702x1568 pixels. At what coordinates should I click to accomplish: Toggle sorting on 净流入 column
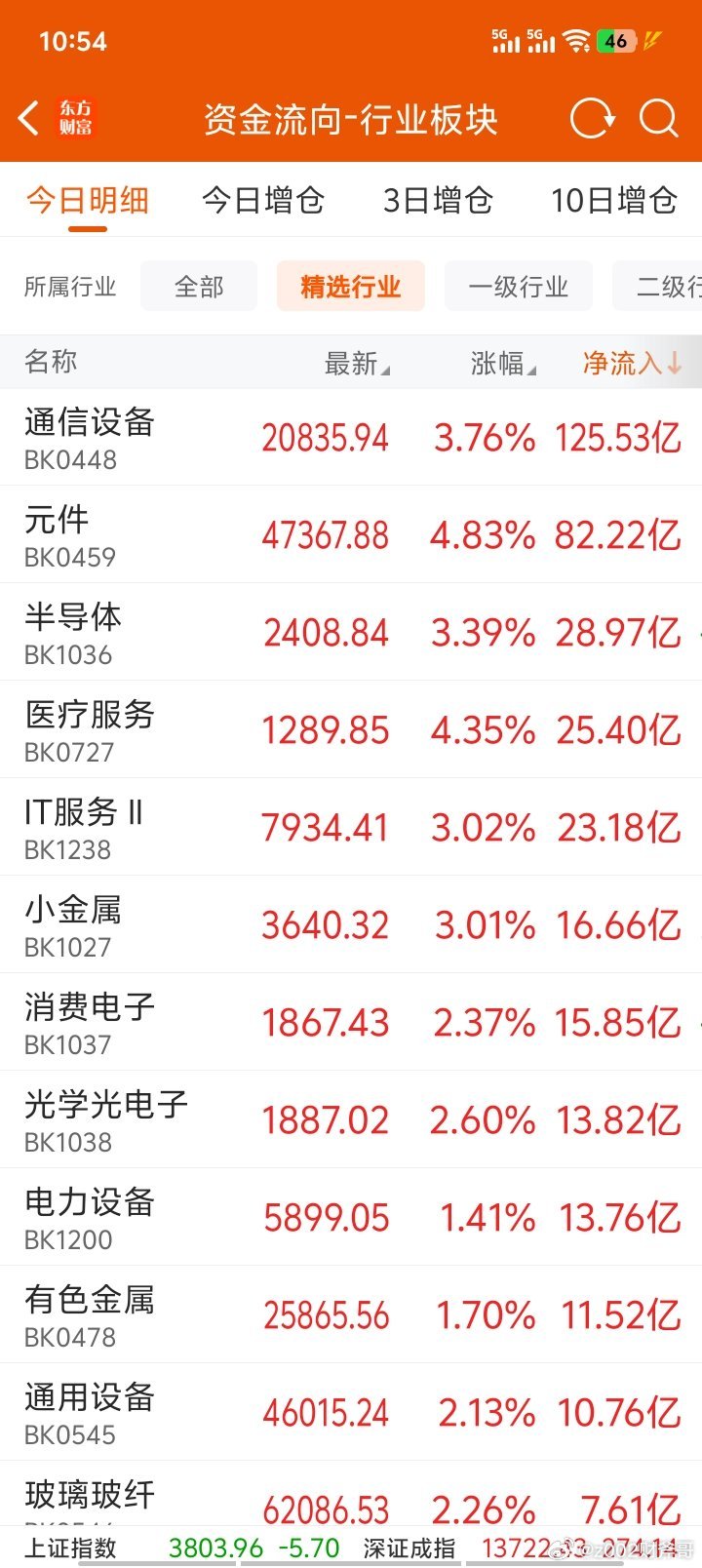[633, 363]
